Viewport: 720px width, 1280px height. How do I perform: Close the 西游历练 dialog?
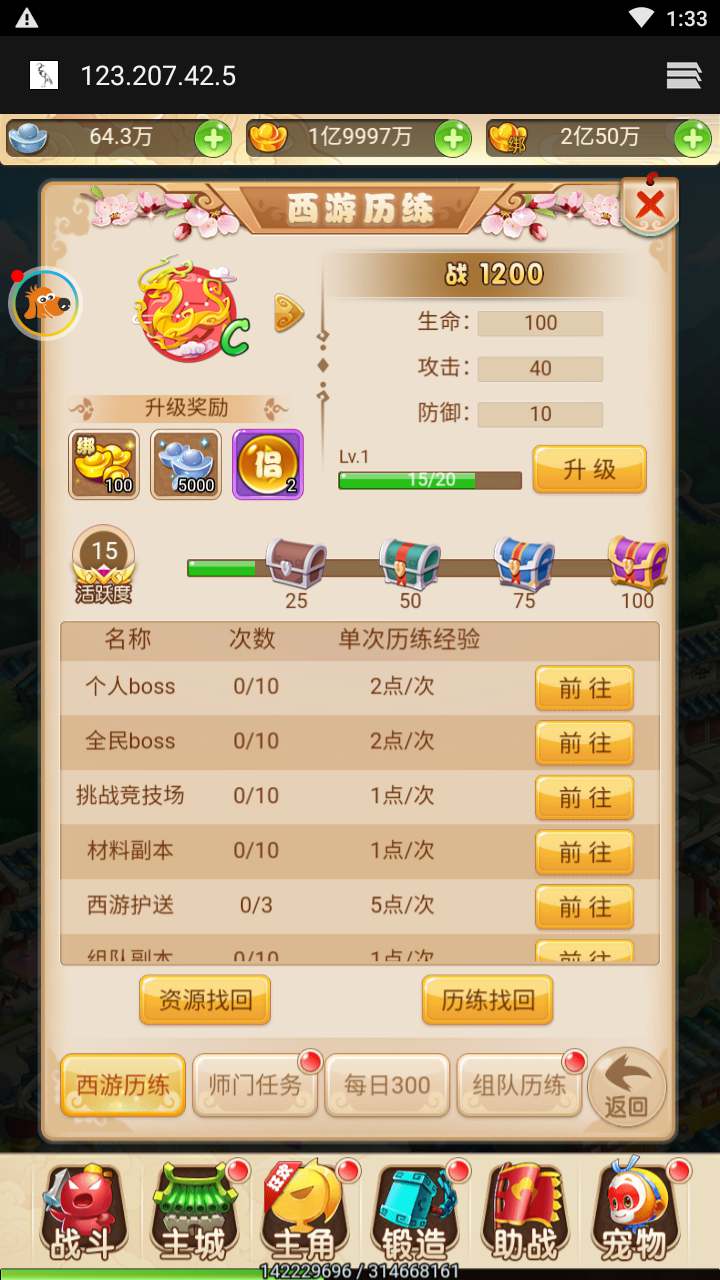coord(650,205)
